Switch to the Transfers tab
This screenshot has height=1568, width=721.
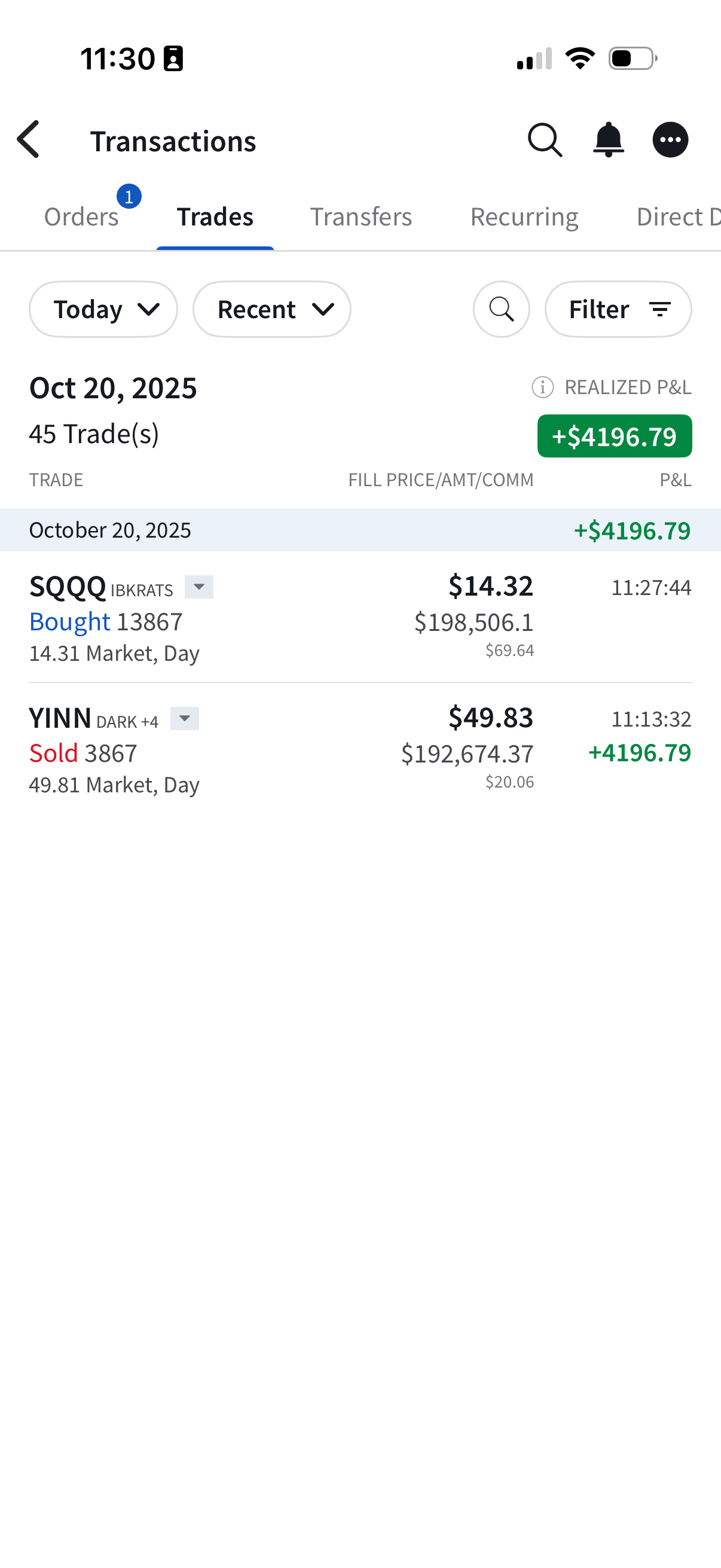361,216
